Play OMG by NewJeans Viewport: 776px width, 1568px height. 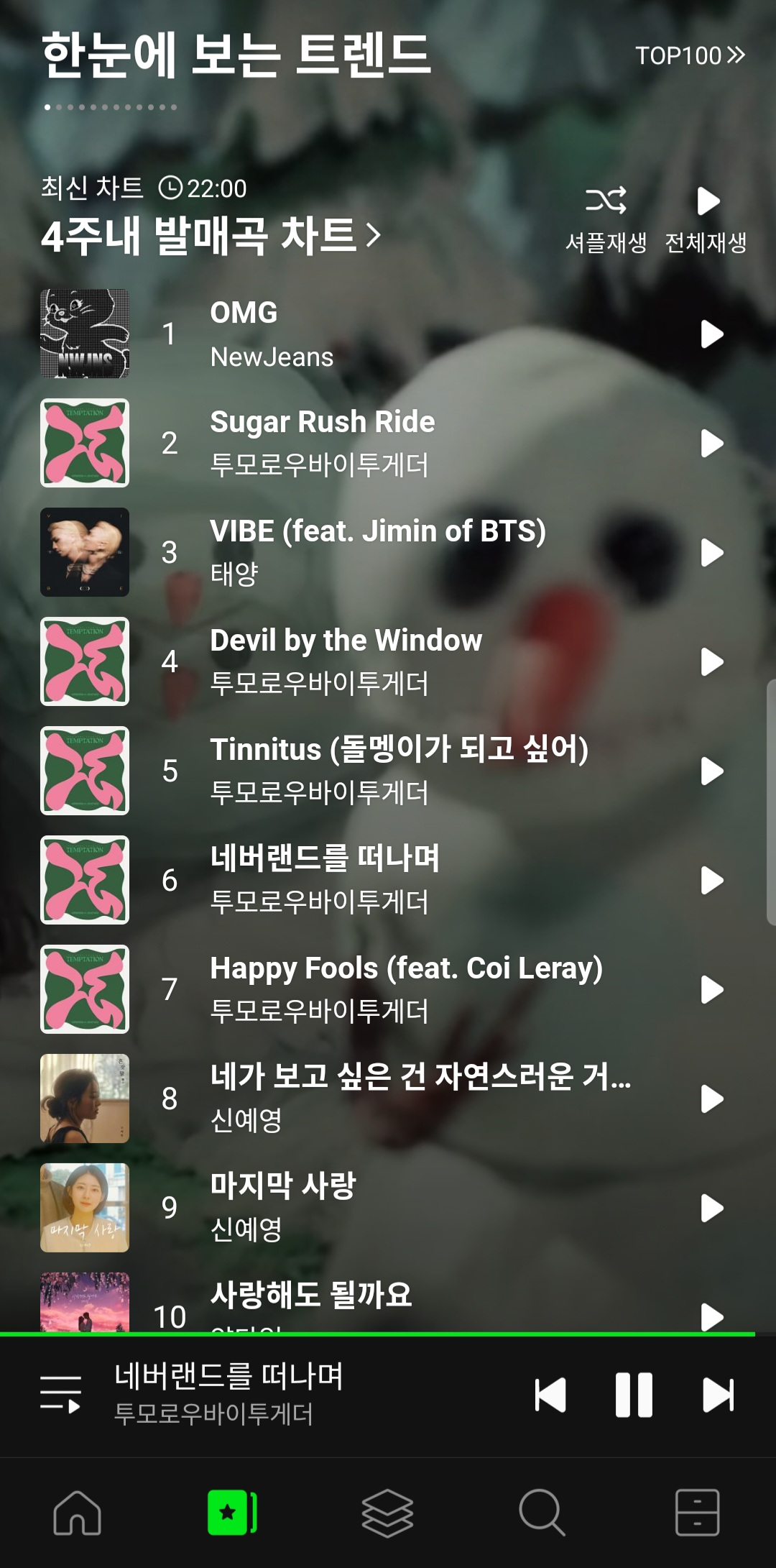(711, 334)
